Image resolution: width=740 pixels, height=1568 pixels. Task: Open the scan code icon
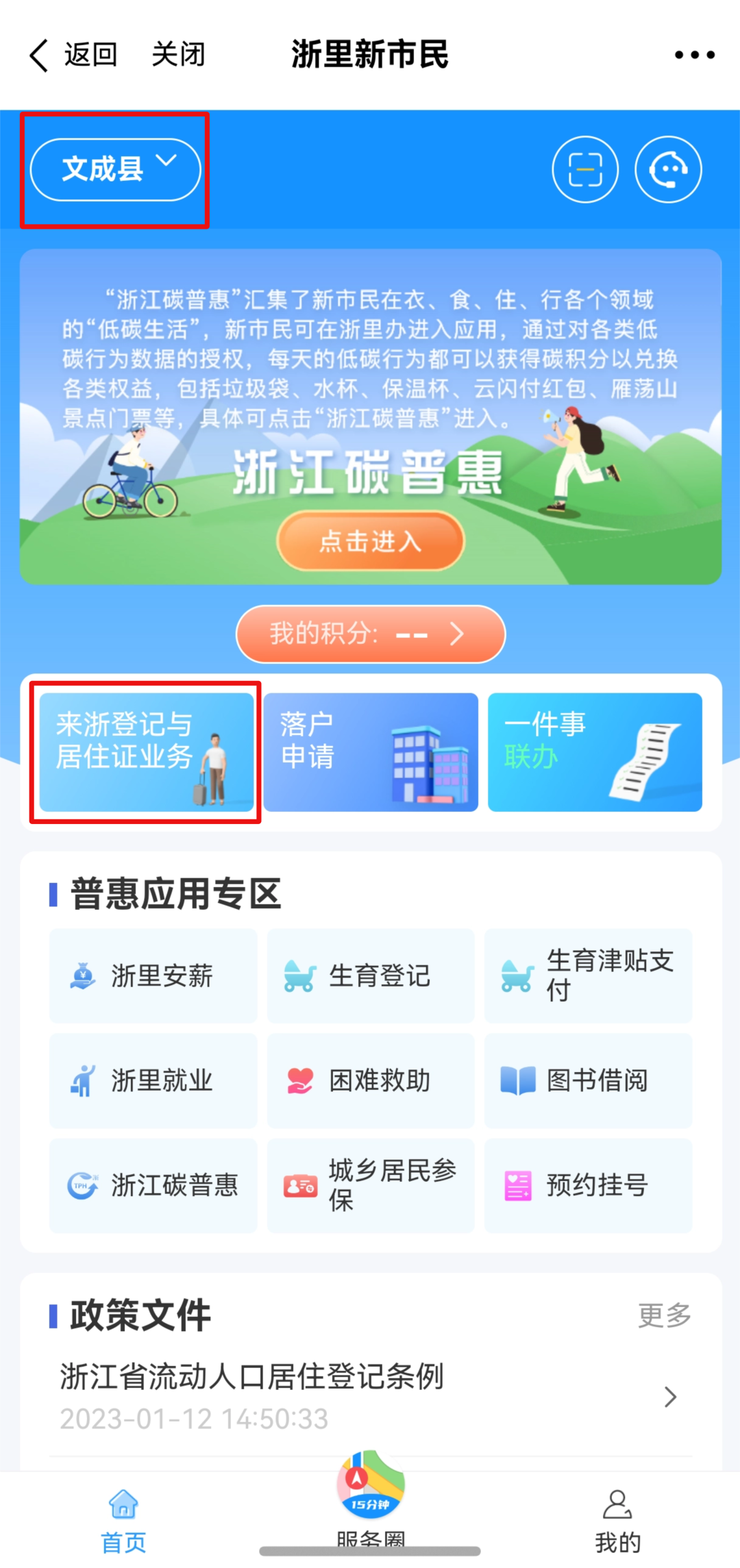pyautogui.click(x=585, y=170)
